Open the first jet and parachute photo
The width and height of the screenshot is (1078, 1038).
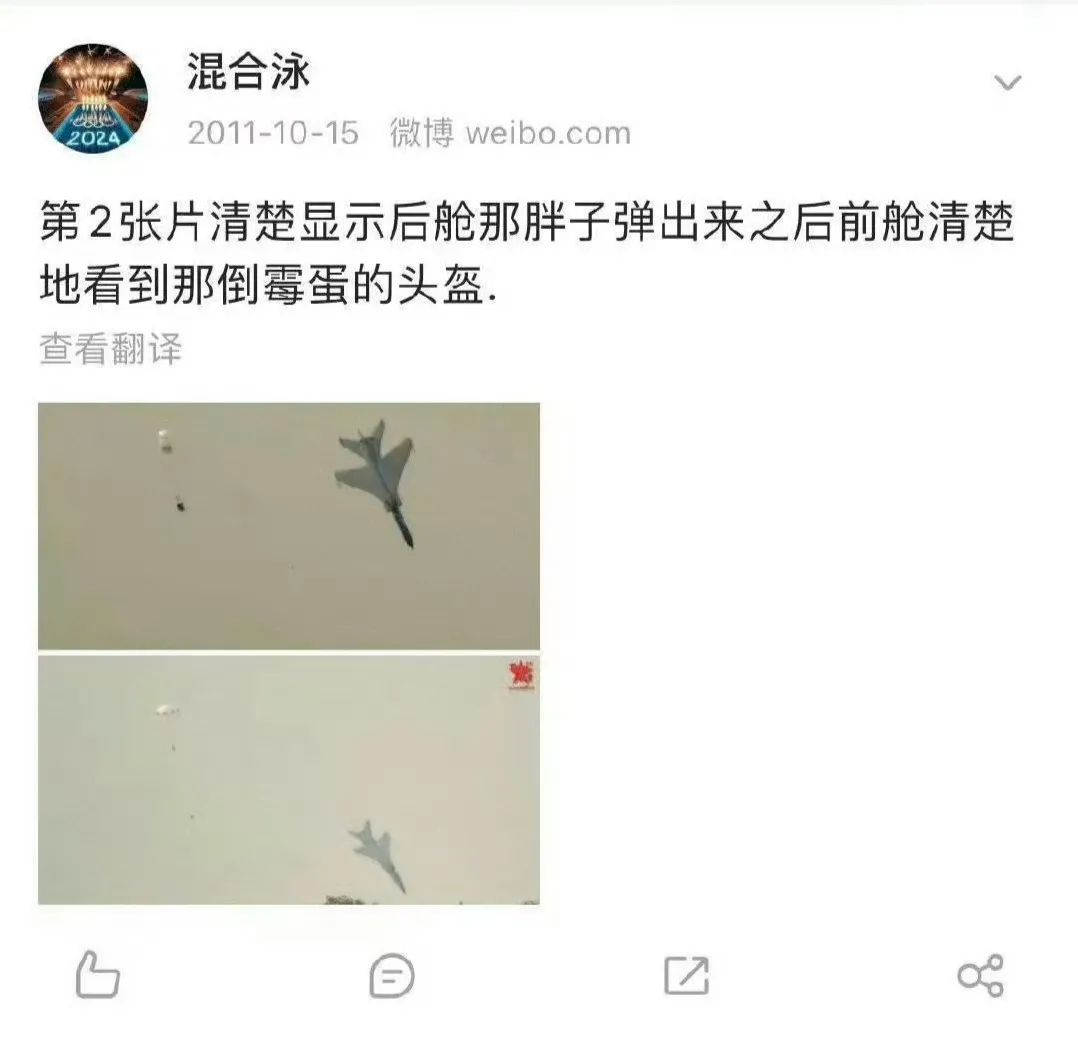pos(289,526)
